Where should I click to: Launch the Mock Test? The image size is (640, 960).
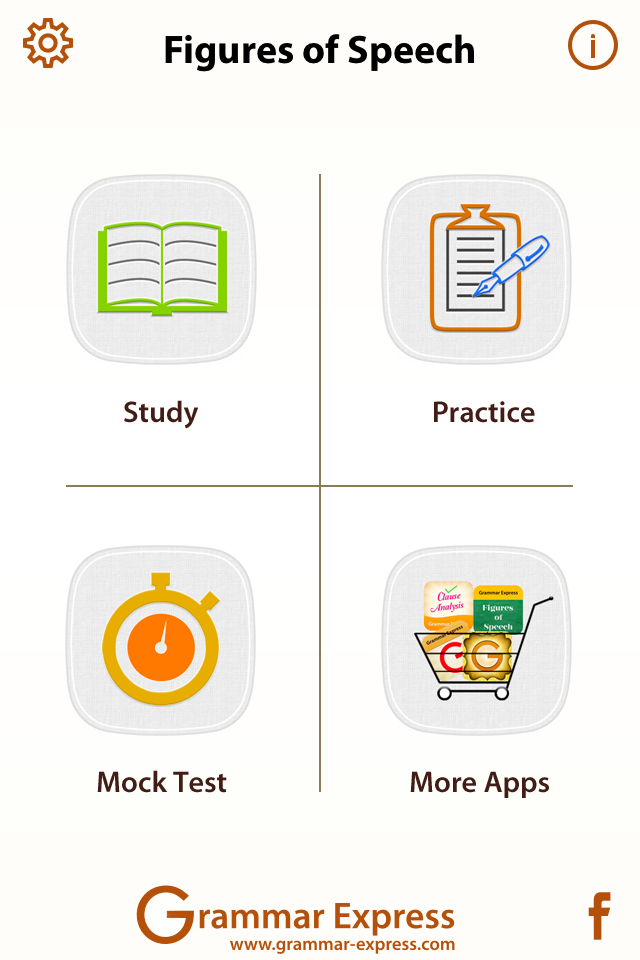pyautogui.click(x=160, y=640)
